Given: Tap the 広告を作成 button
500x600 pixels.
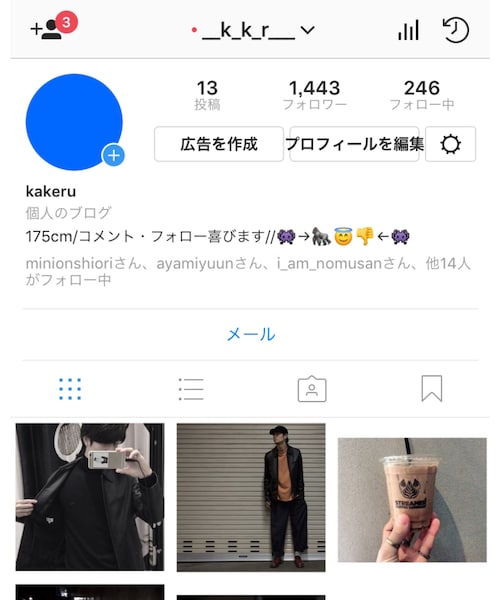Looking at the screenshot, I should coord(219,144).
